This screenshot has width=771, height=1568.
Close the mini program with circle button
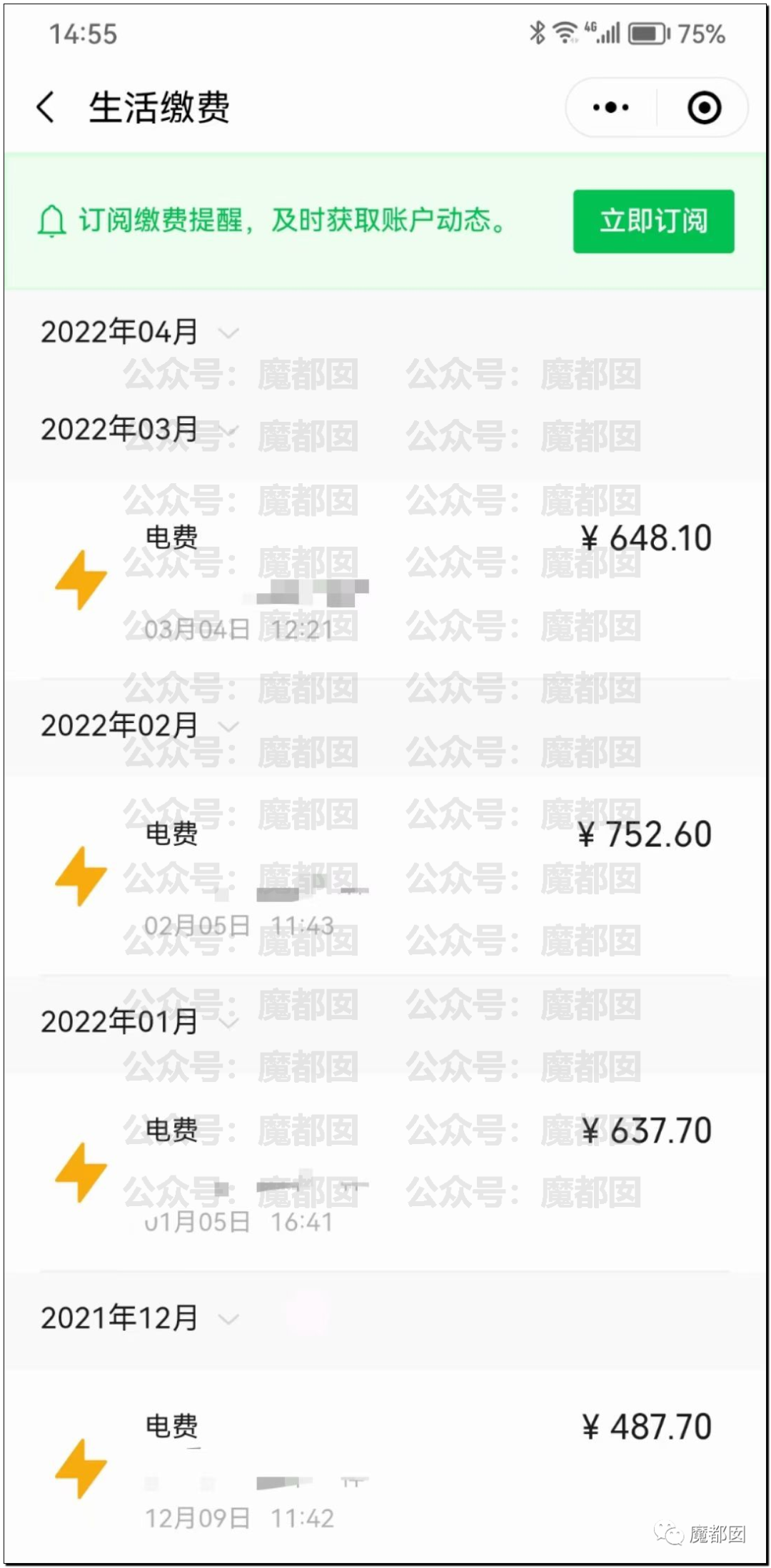[x=704, y=108]
